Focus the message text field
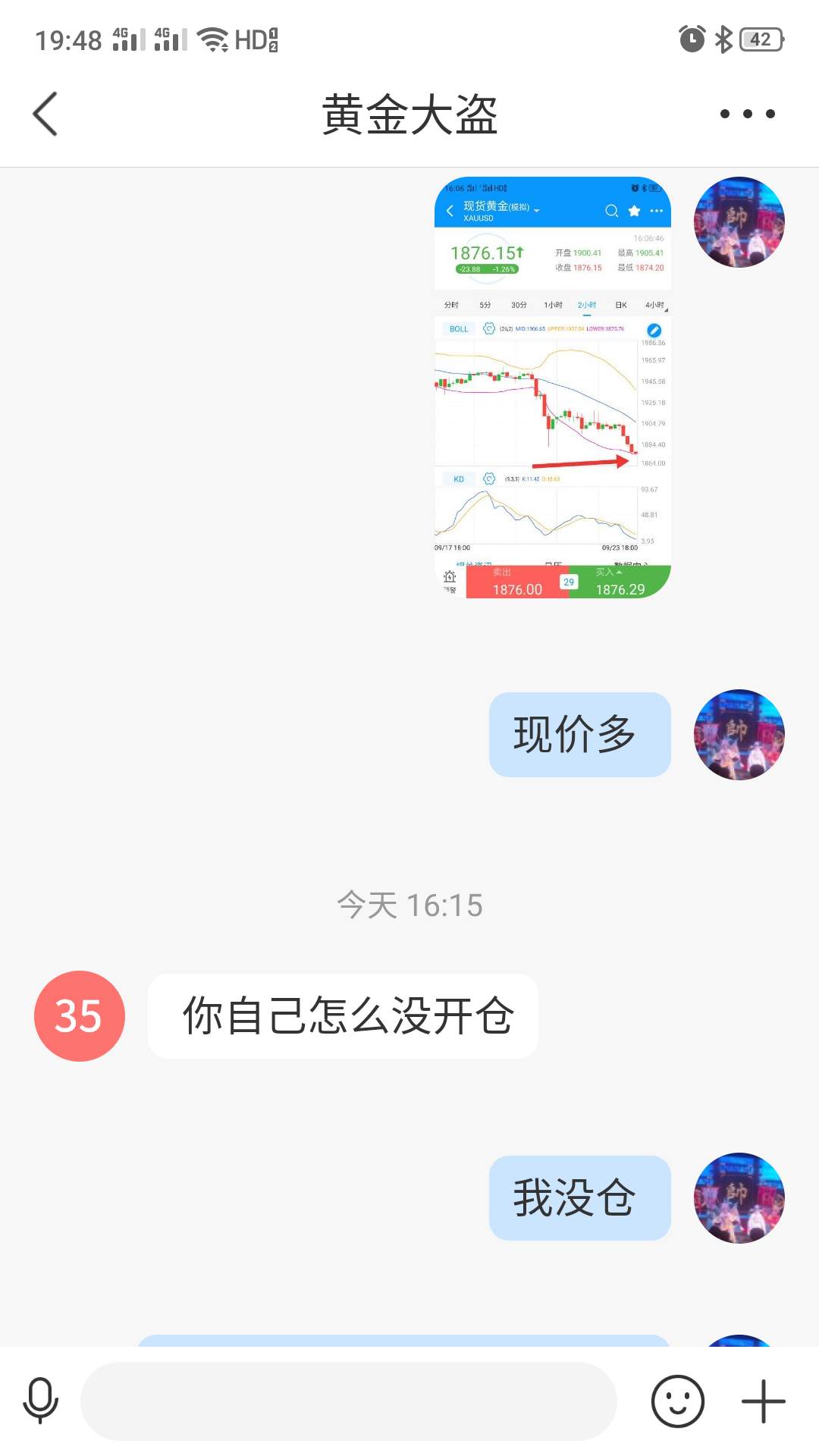This screenshot has width=819, height=1456. [x=349, y=1401]
